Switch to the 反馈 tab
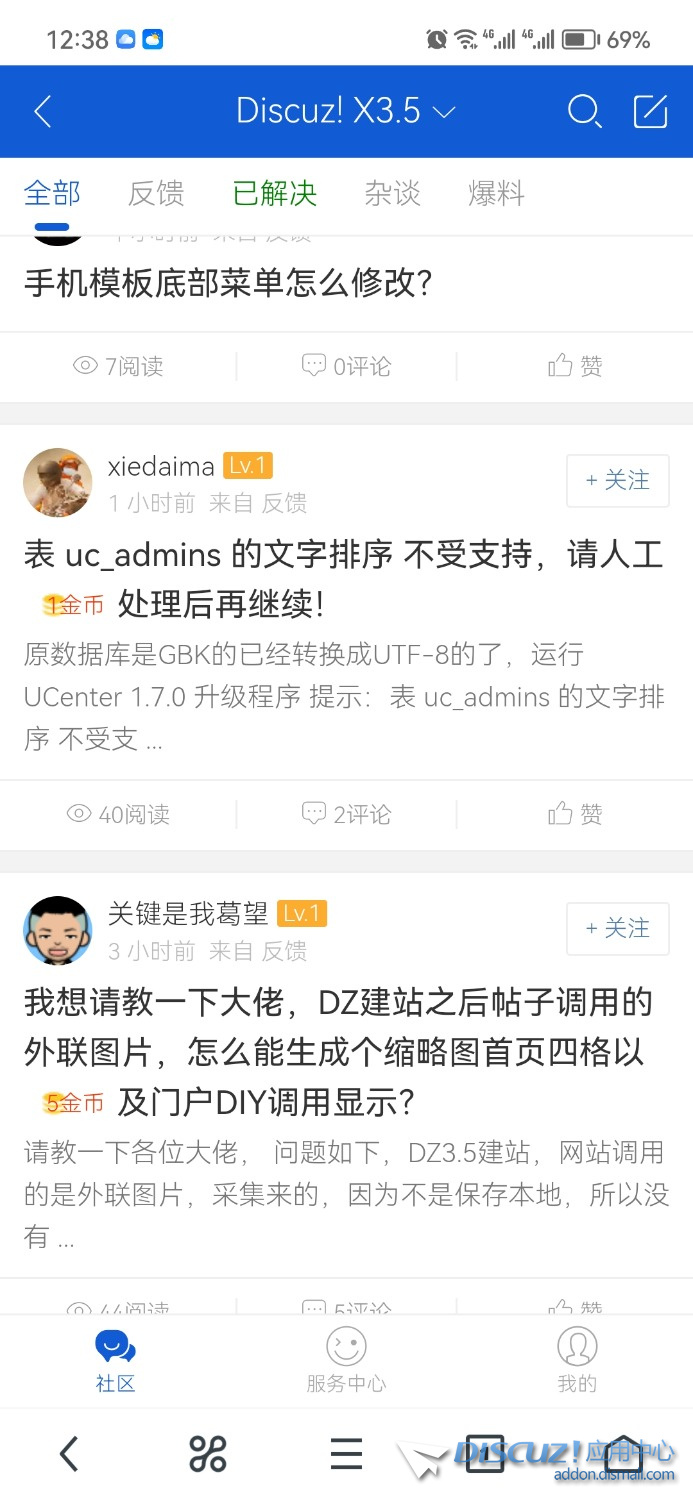The width and height of the screenshot is (693, 1500). (156, 193)
